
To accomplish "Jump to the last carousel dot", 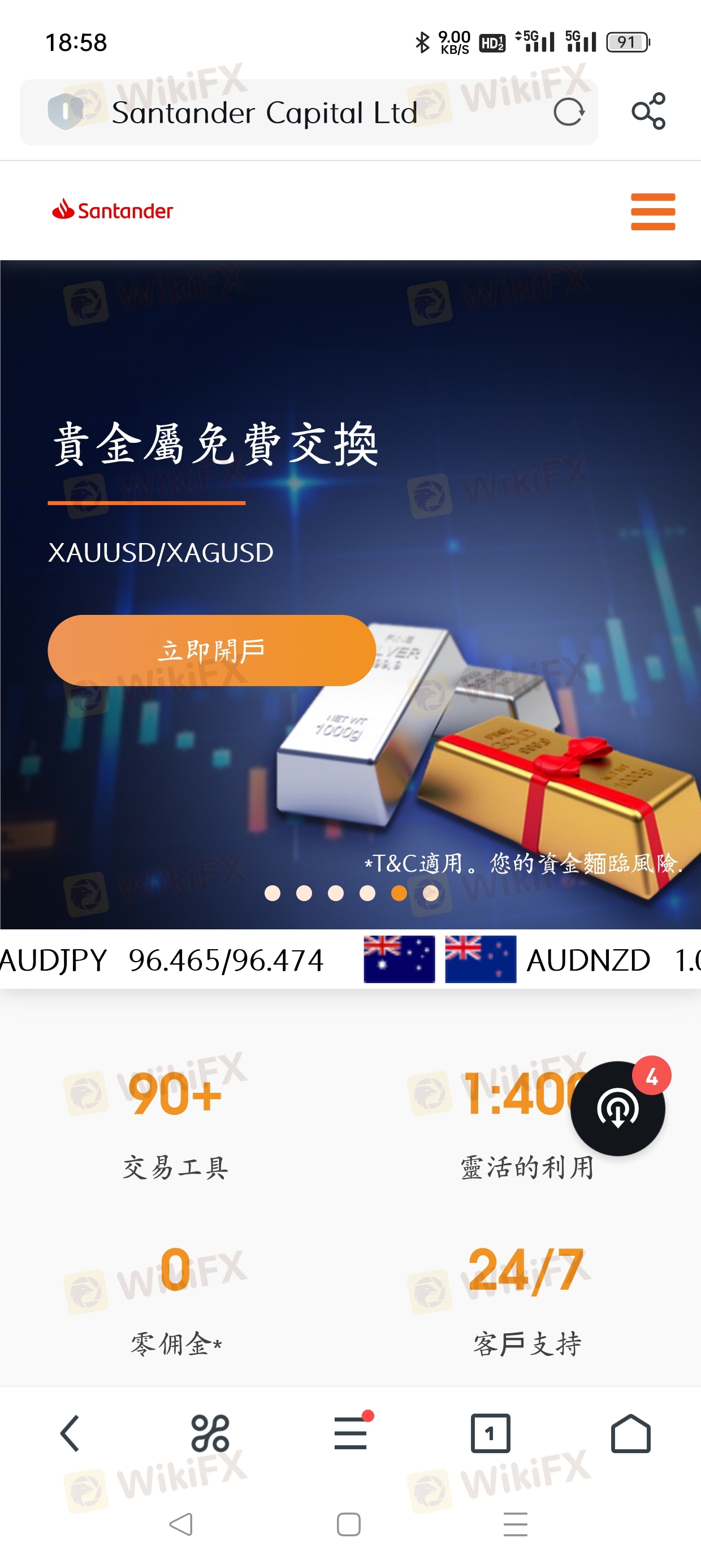I will [x=431, y=893].
